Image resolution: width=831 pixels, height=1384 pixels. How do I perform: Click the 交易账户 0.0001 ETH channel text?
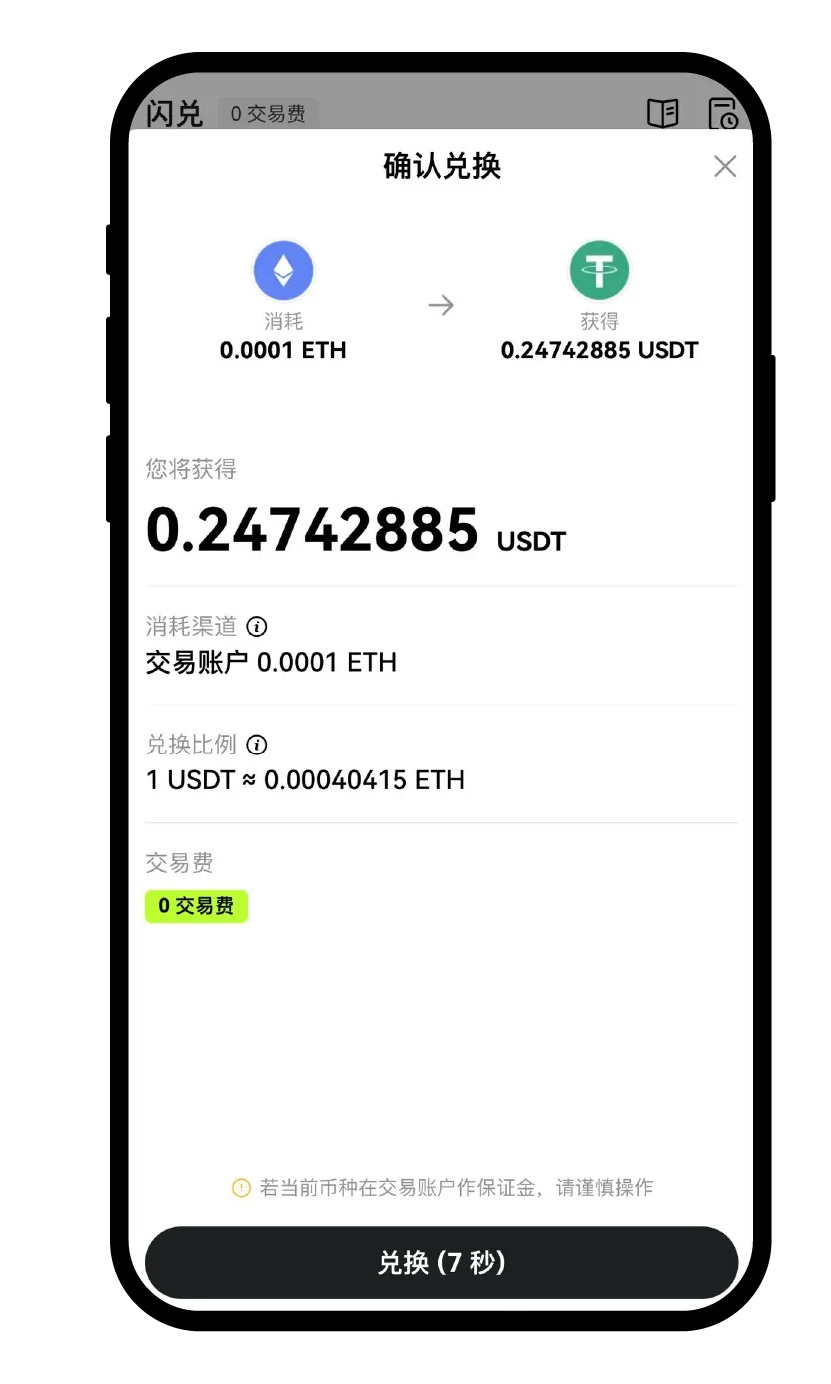point(271,662)
